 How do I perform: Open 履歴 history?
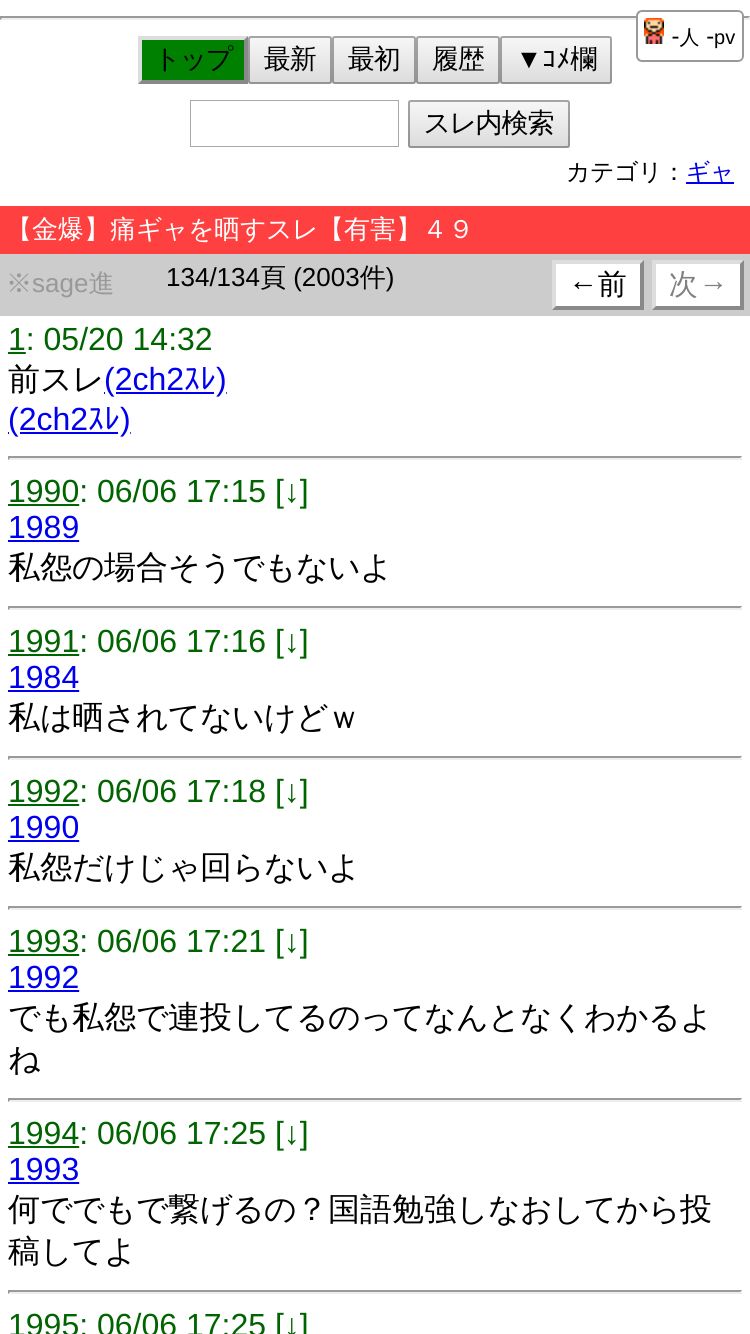tap(458, 60)
